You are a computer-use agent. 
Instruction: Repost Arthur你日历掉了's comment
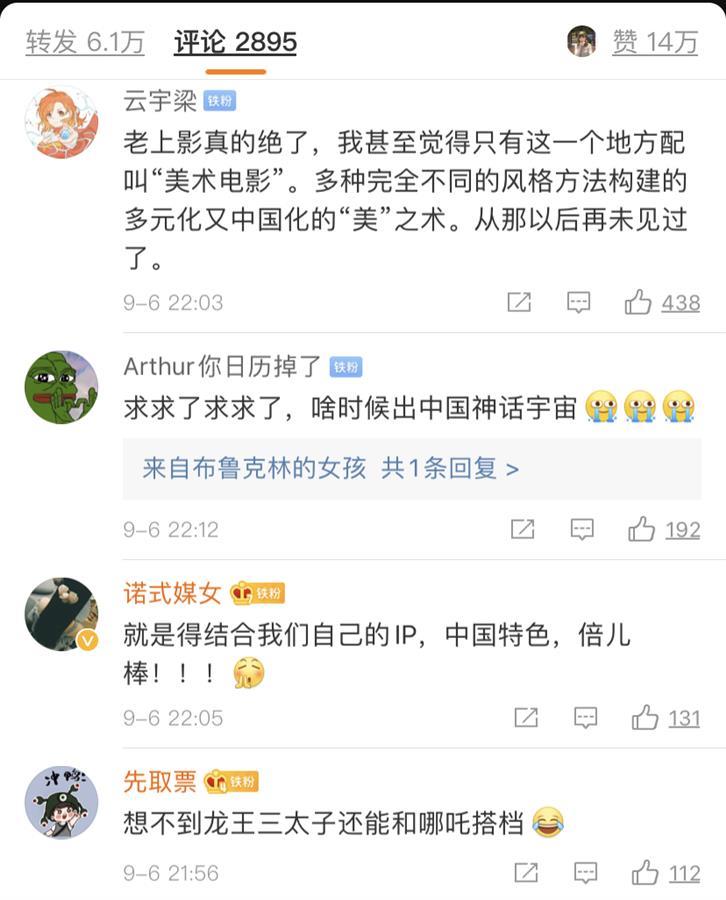point(522,529)
